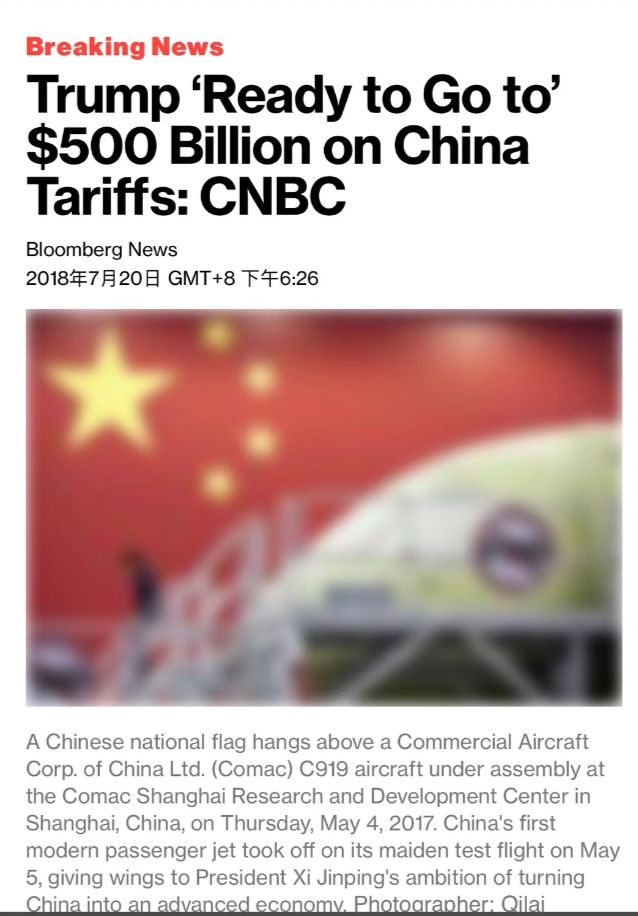The image size is (638, 916).
Task: Open the Chinese flag aircraft article photo
Action: [323, 507]
